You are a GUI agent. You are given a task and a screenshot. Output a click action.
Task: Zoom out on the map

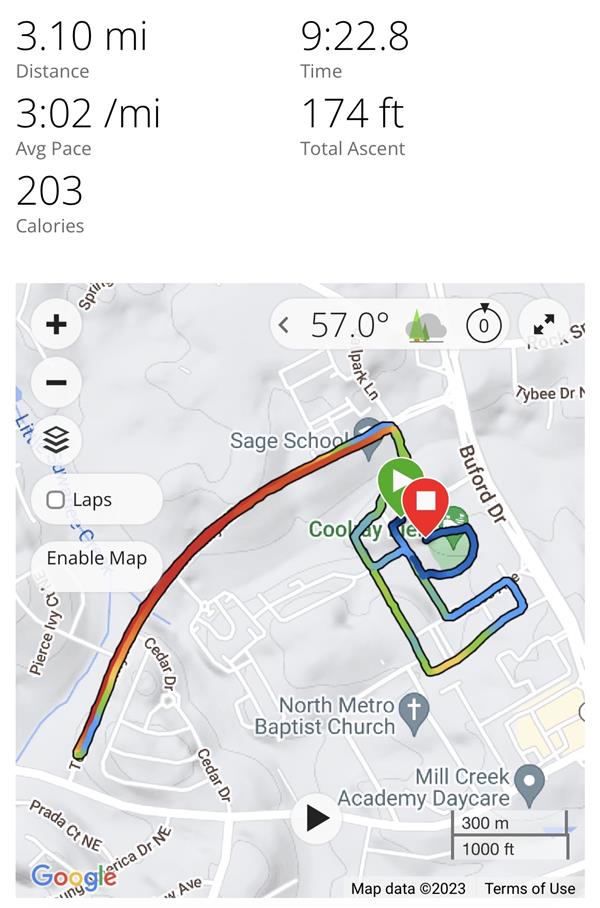pos(57,383)
